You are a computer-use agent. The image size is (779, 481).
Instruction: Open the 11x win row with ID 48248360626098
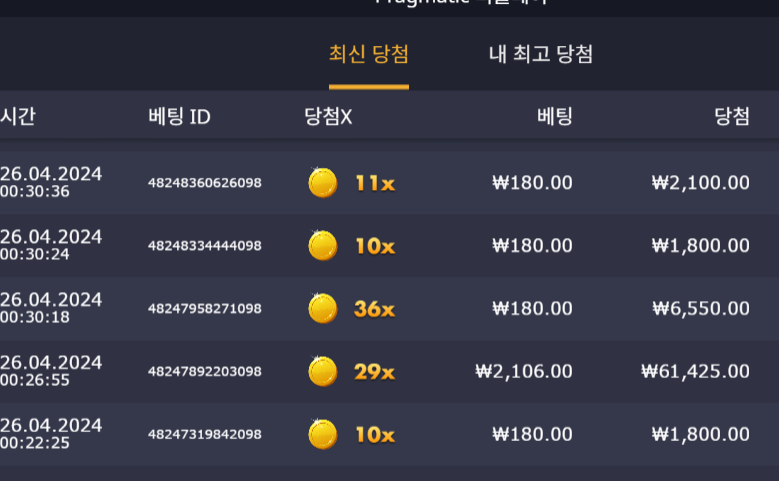pos(390,183)
